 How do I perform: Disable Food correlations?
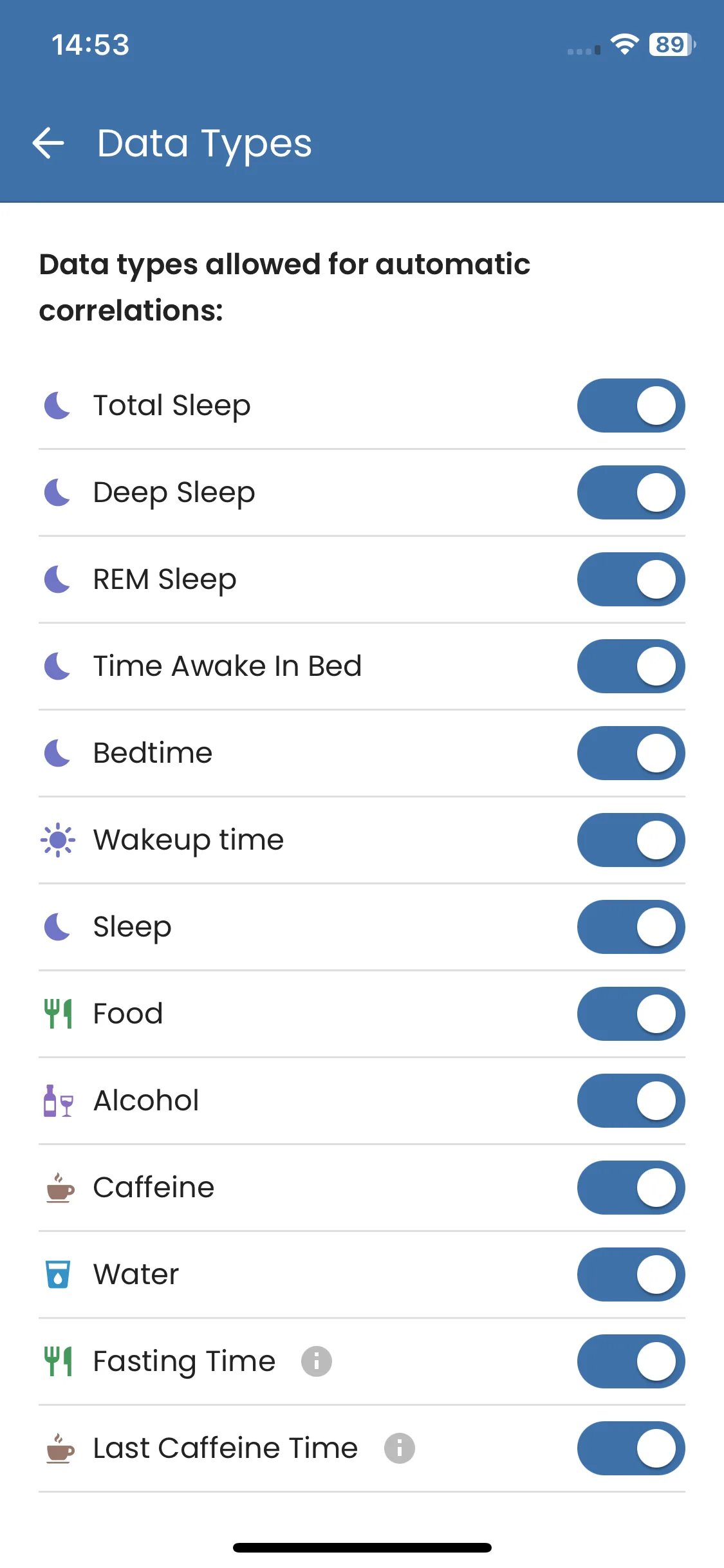631,1014
